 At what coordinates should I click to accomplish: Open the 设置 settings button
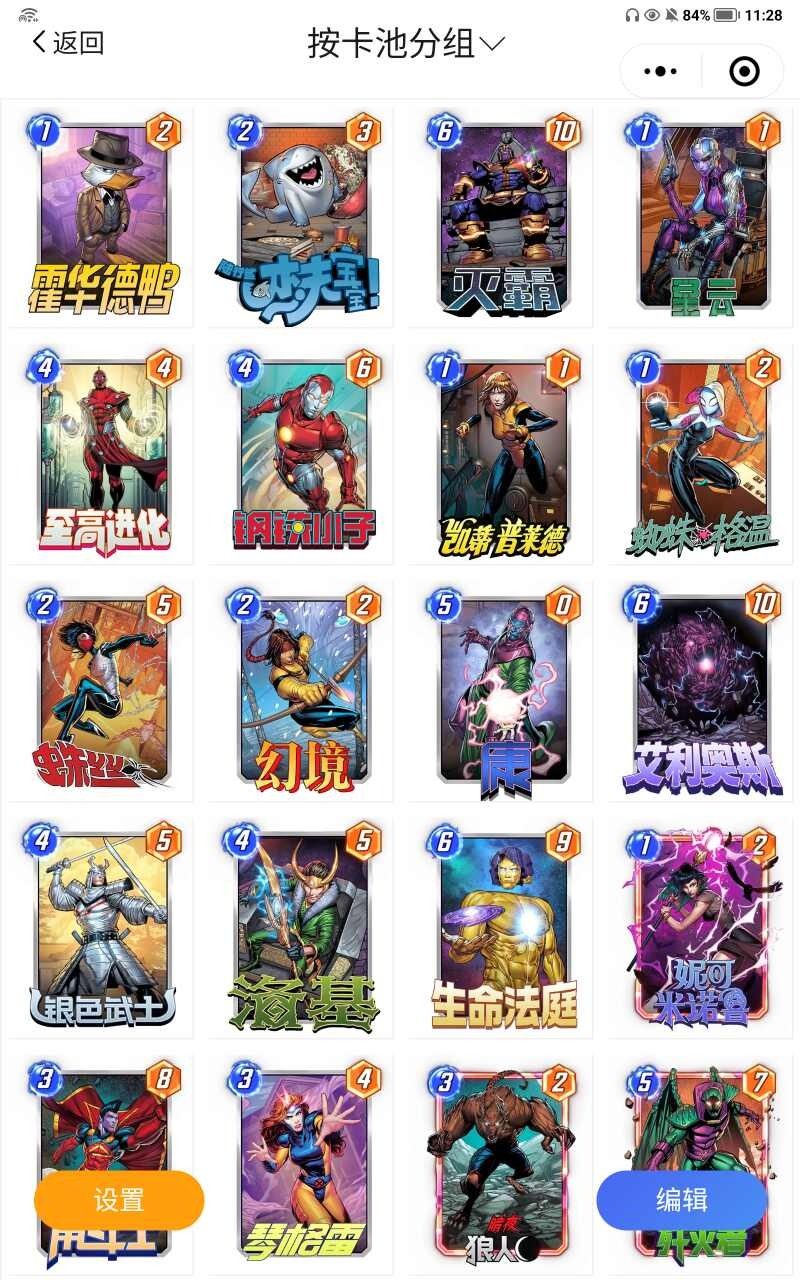click(119, 1200)
